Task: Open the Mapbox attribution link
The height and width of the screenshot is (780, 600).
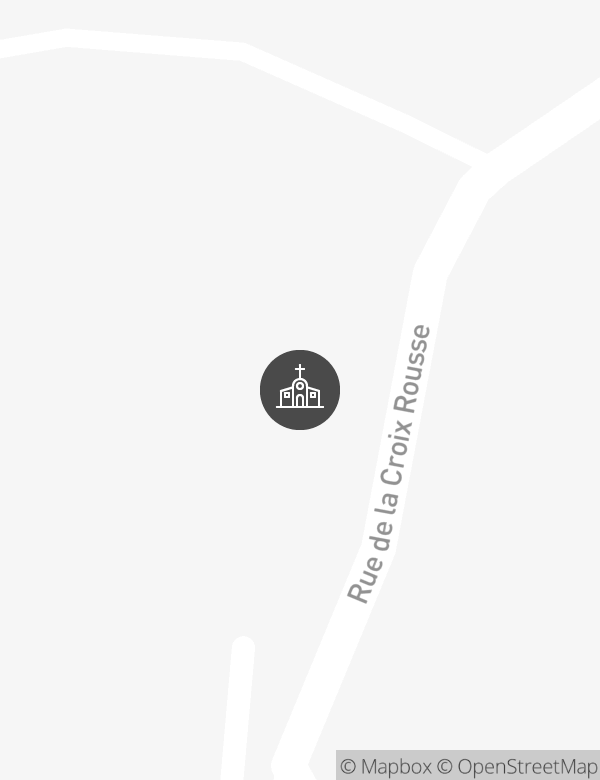Action: pos(387,767)
